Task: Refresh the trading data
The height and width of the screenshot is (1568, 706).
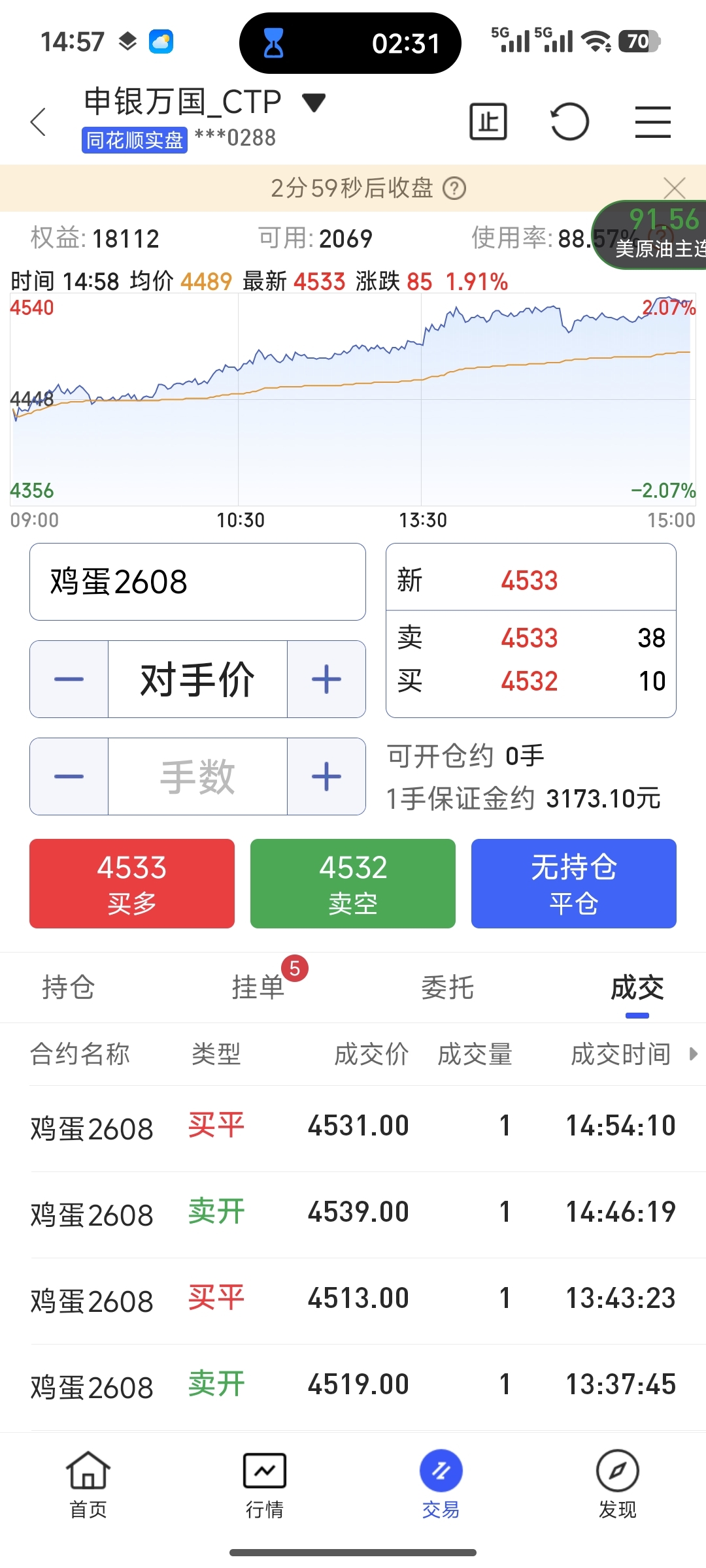Action: coord(569,122)
